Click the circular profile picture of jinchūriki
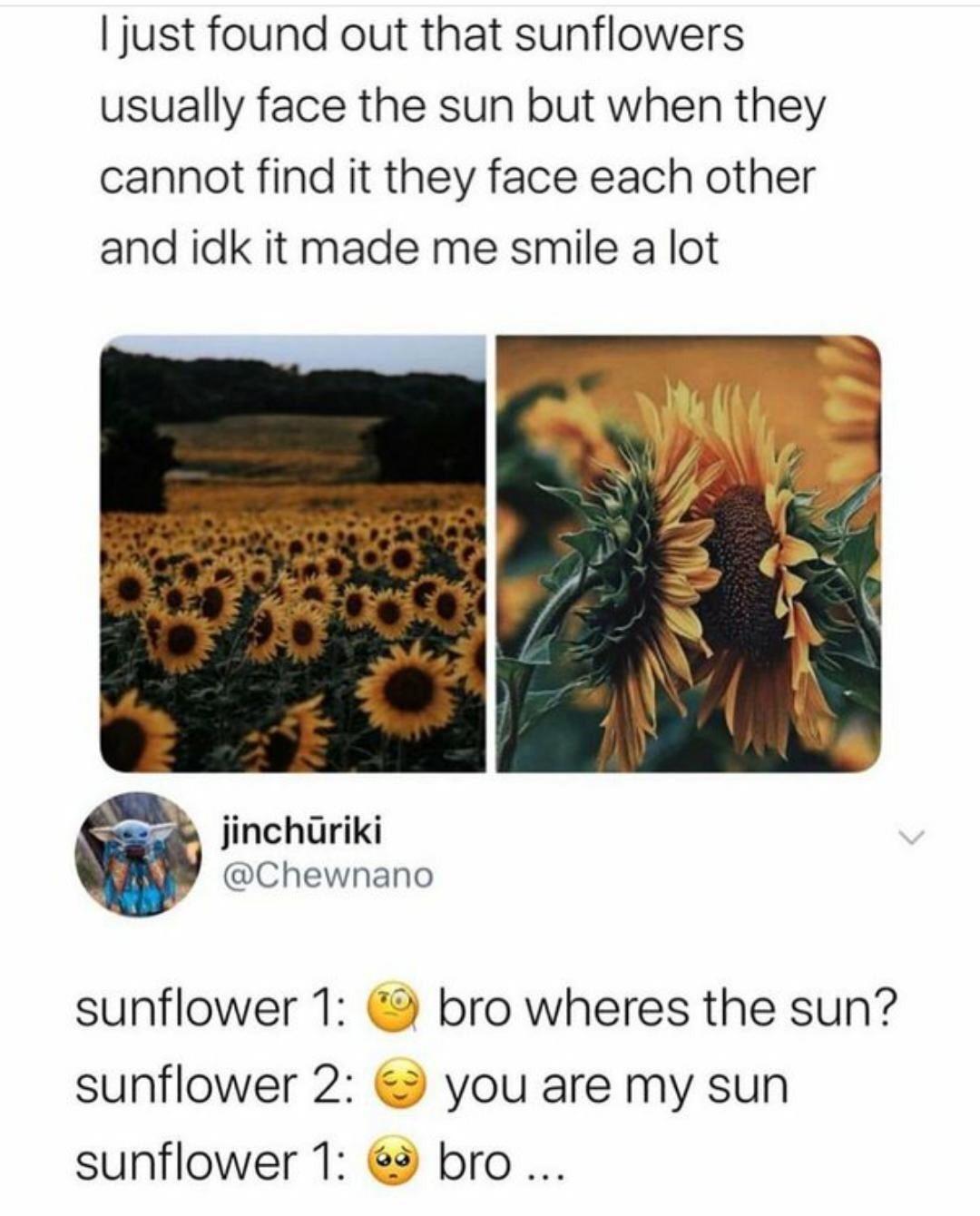980x1216 pixels. [x=134, y=858]
